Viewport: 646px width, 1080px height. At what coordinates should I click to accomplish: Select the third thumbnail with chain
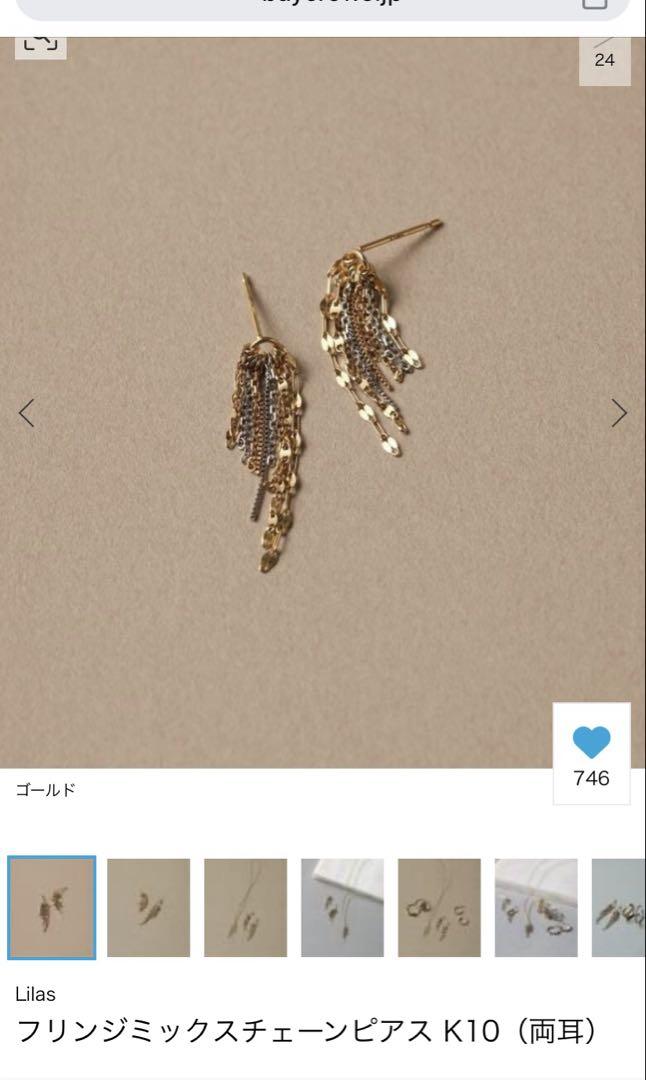pos(245,908)
